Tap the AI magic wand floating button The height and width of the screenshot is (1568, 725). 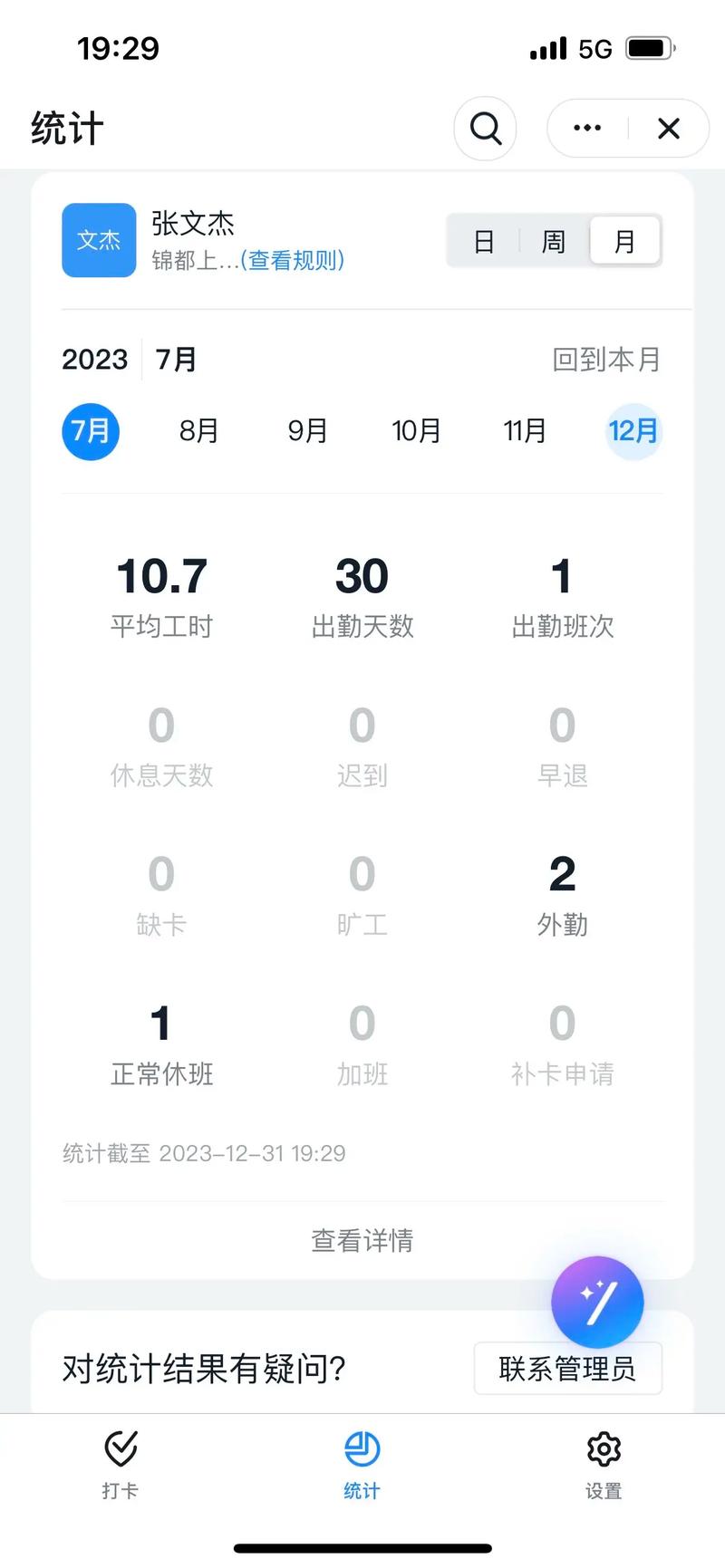pos(597,1302)
